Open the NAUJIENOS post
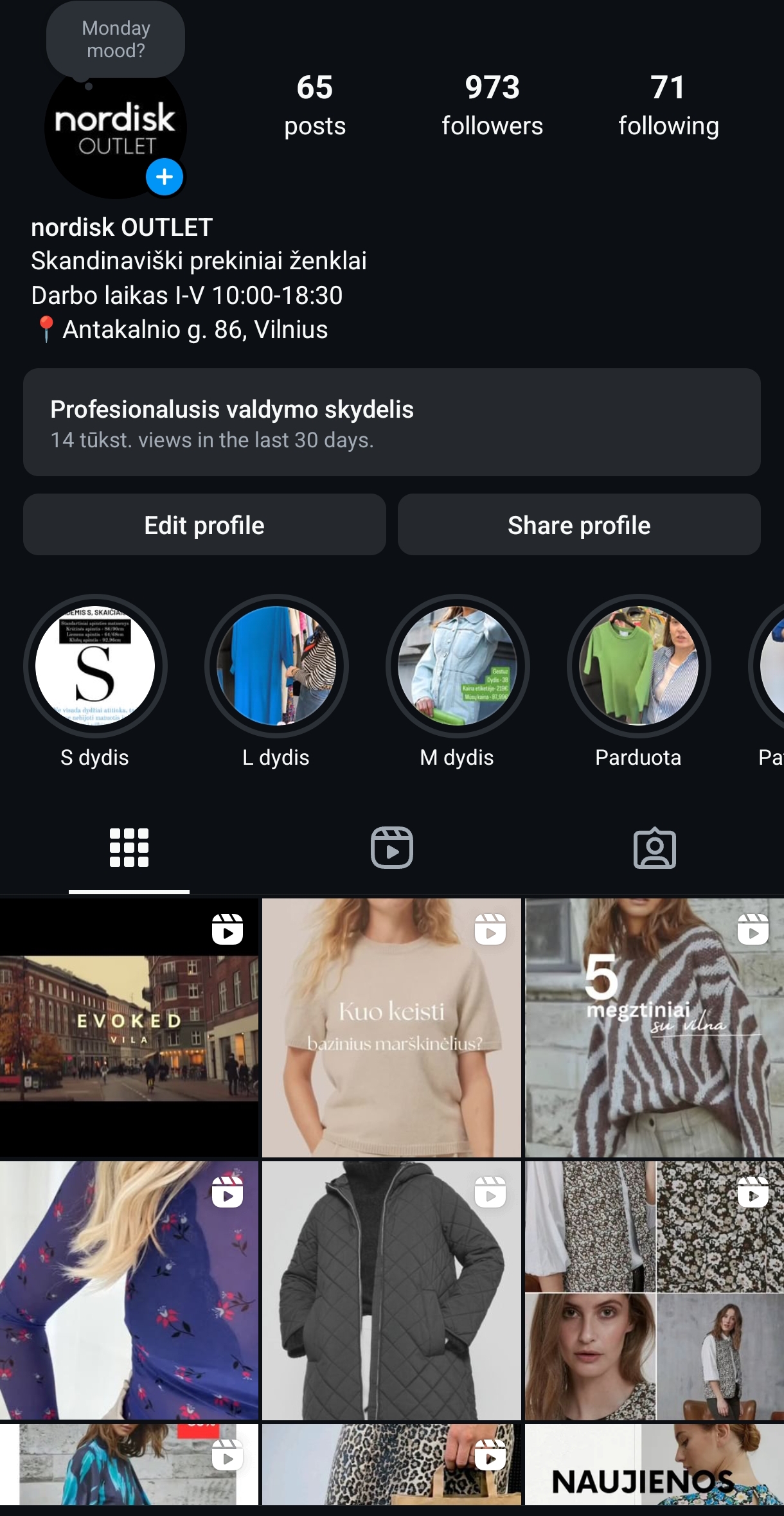784x1516 pixels. pyautogui.click(x=654, y=1465)
